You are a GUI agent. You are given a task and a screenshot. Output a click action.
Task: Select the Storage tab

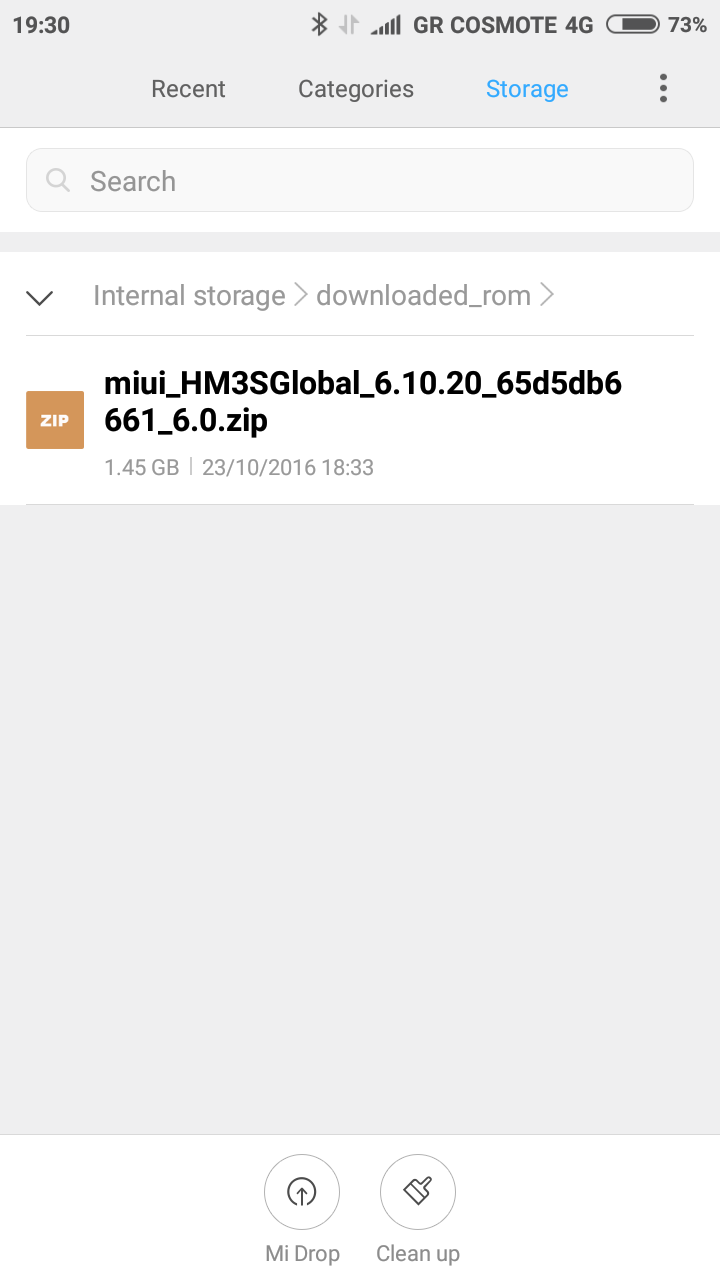527,89
